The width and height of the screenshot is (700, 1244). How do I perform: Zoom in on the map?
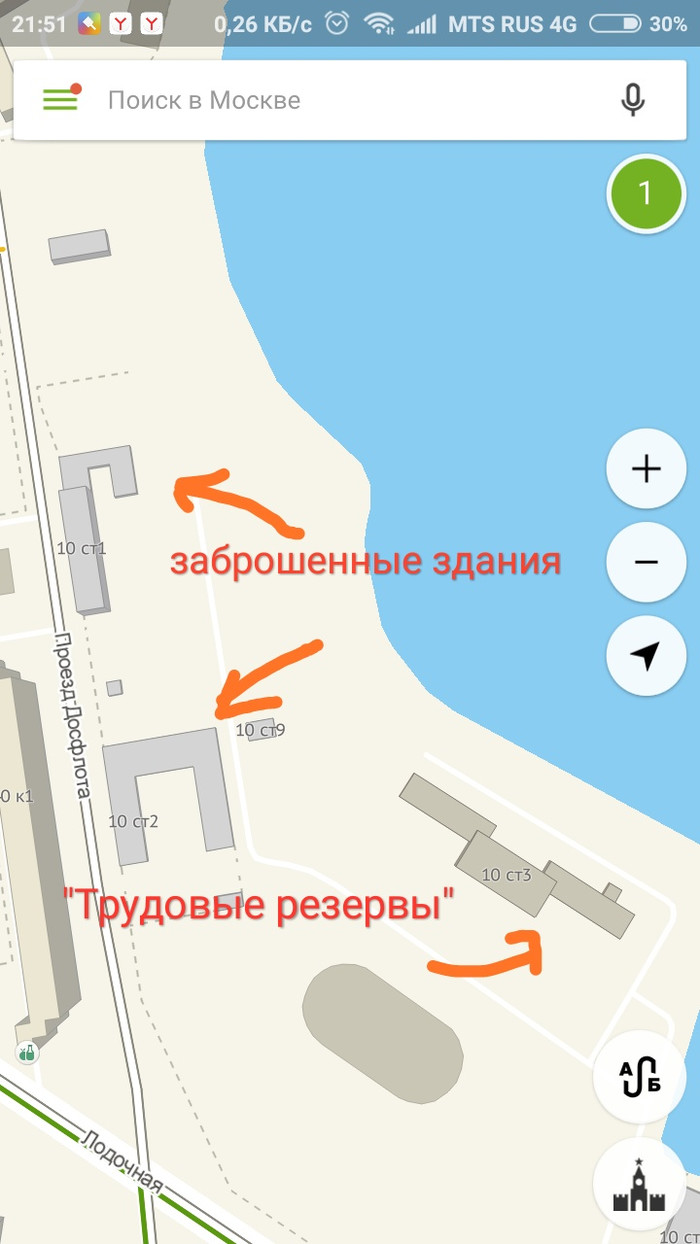(x=646, y=469)
